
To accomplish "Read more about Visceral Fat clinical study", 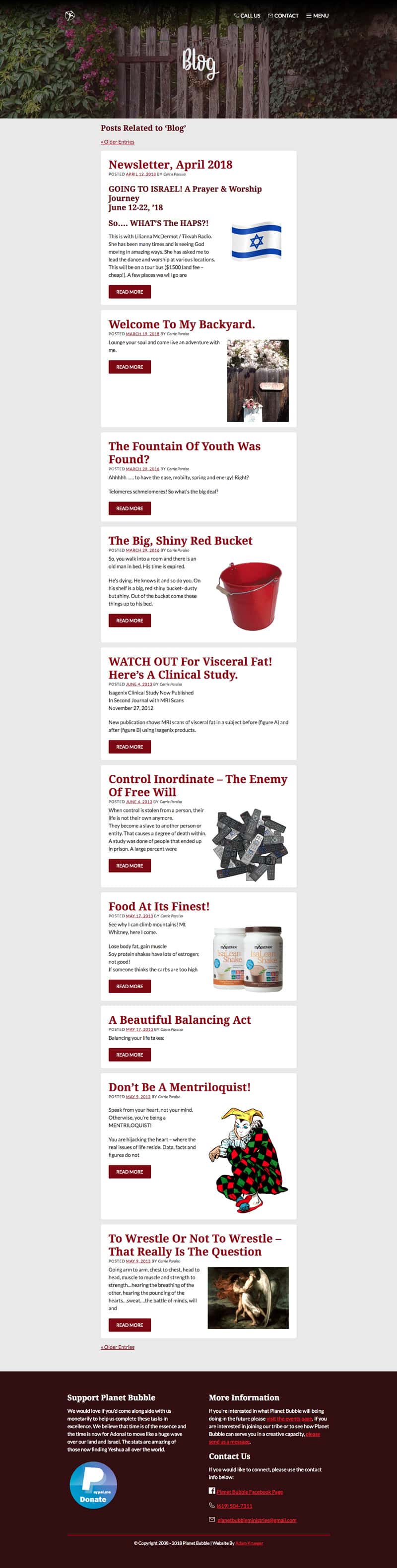I will [x=129, y=746].
